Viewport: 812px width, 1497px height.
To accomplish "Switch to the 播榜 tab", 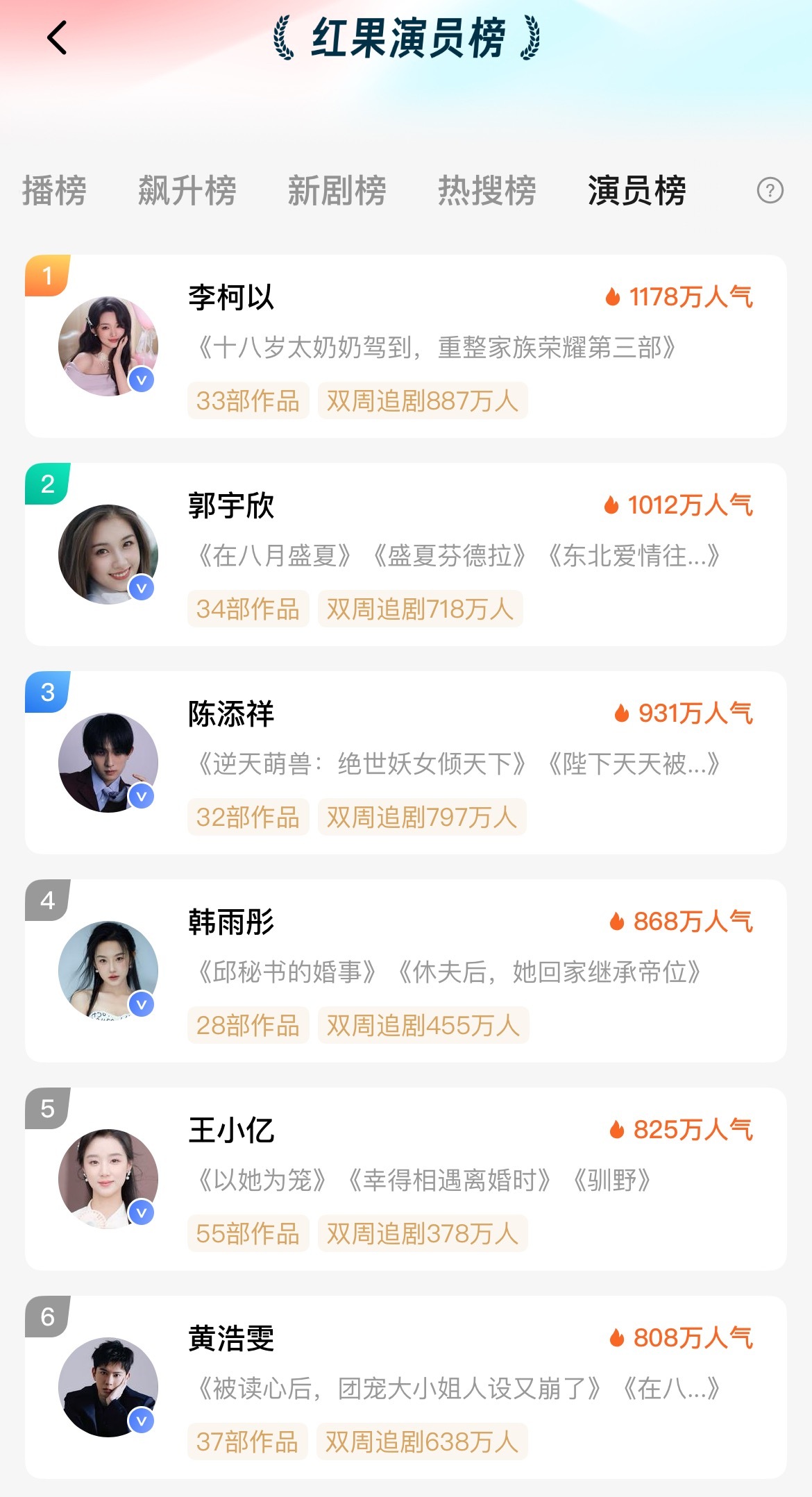I will pyautogui.click(x=53, y=192).
